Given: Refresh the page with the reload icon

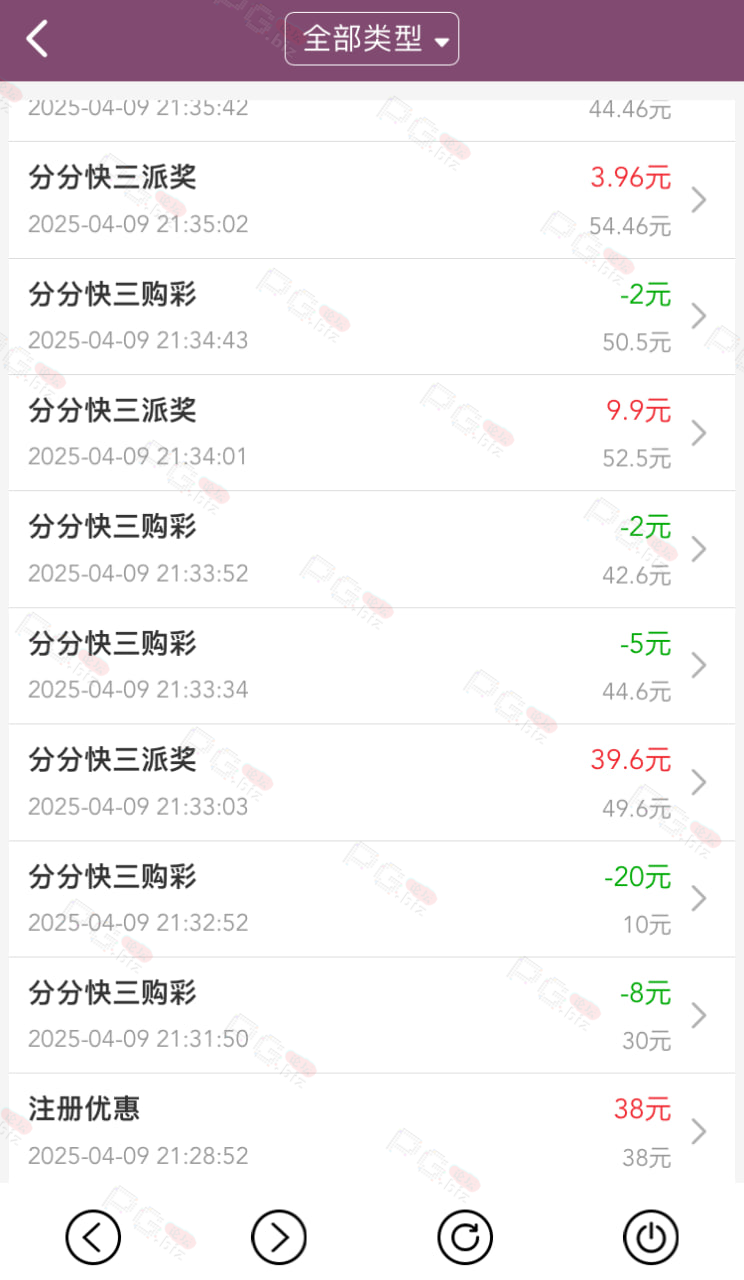Looking at the screenshot, I should [x=465, y=1238].
